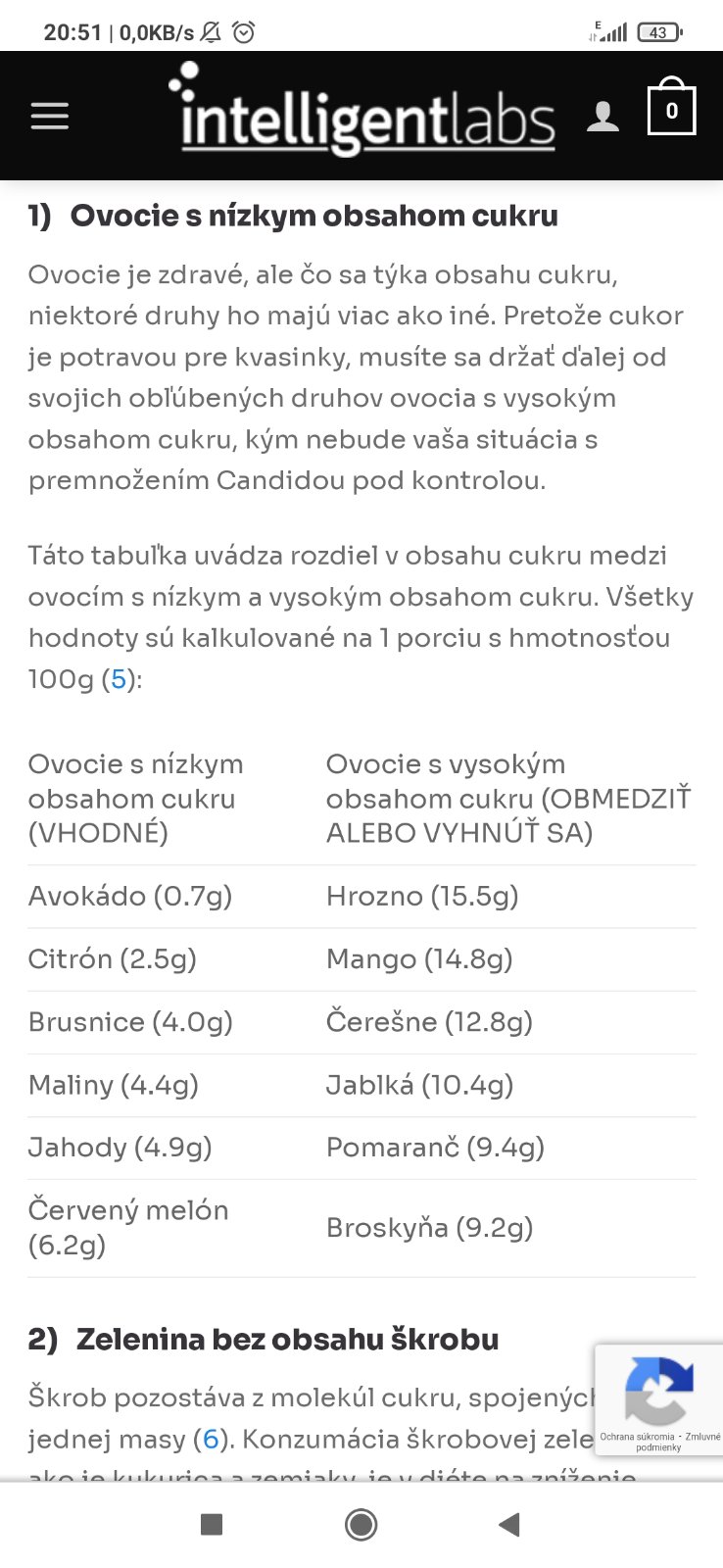Return to the home screen via system button
The height and width of the screenshot is (1568, 723).
coord(361,1524)
